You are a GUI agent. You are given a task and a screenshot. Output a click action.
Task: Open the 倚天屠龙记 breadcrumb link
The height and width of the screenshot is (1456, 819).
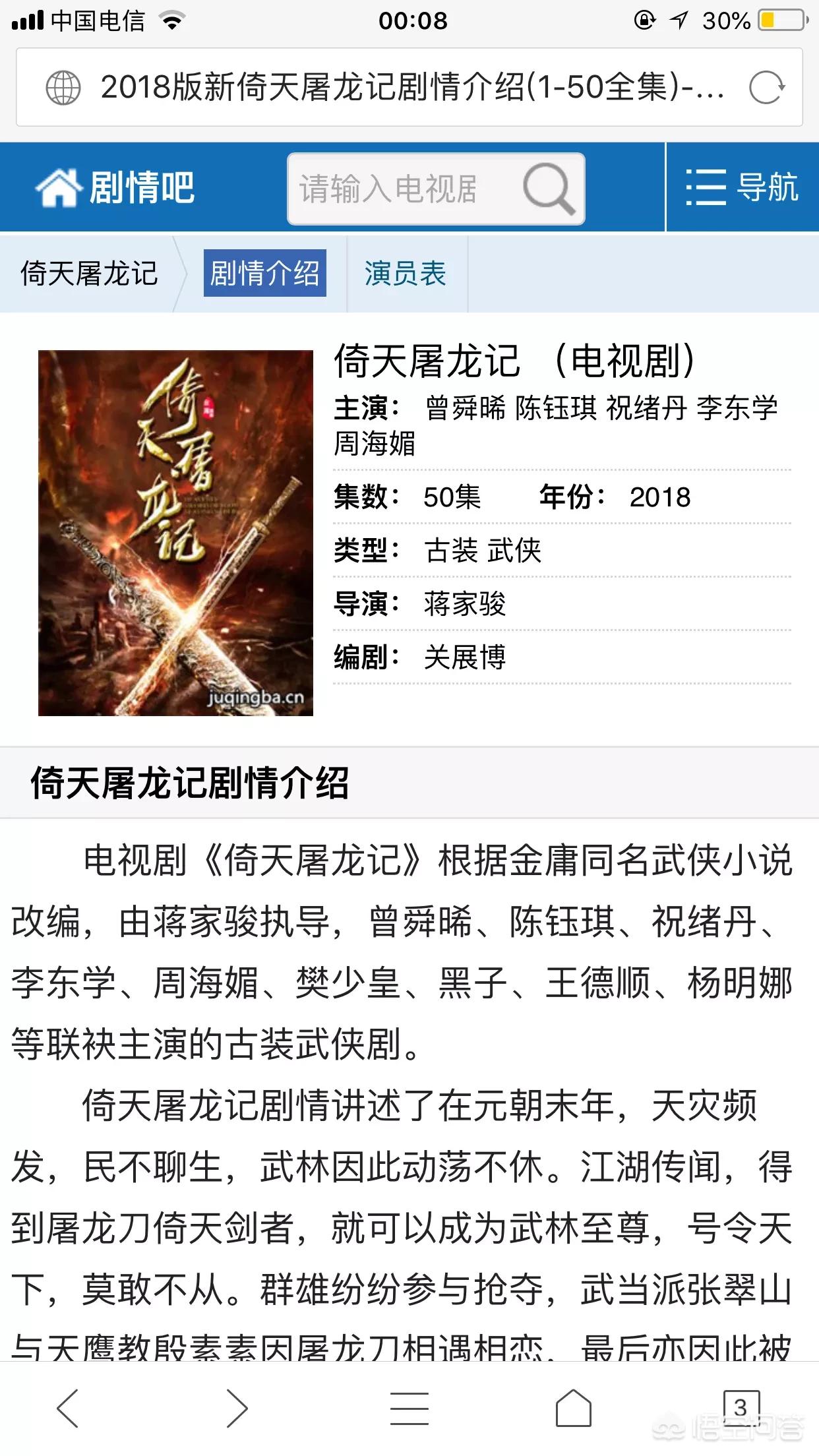(89, 274)
